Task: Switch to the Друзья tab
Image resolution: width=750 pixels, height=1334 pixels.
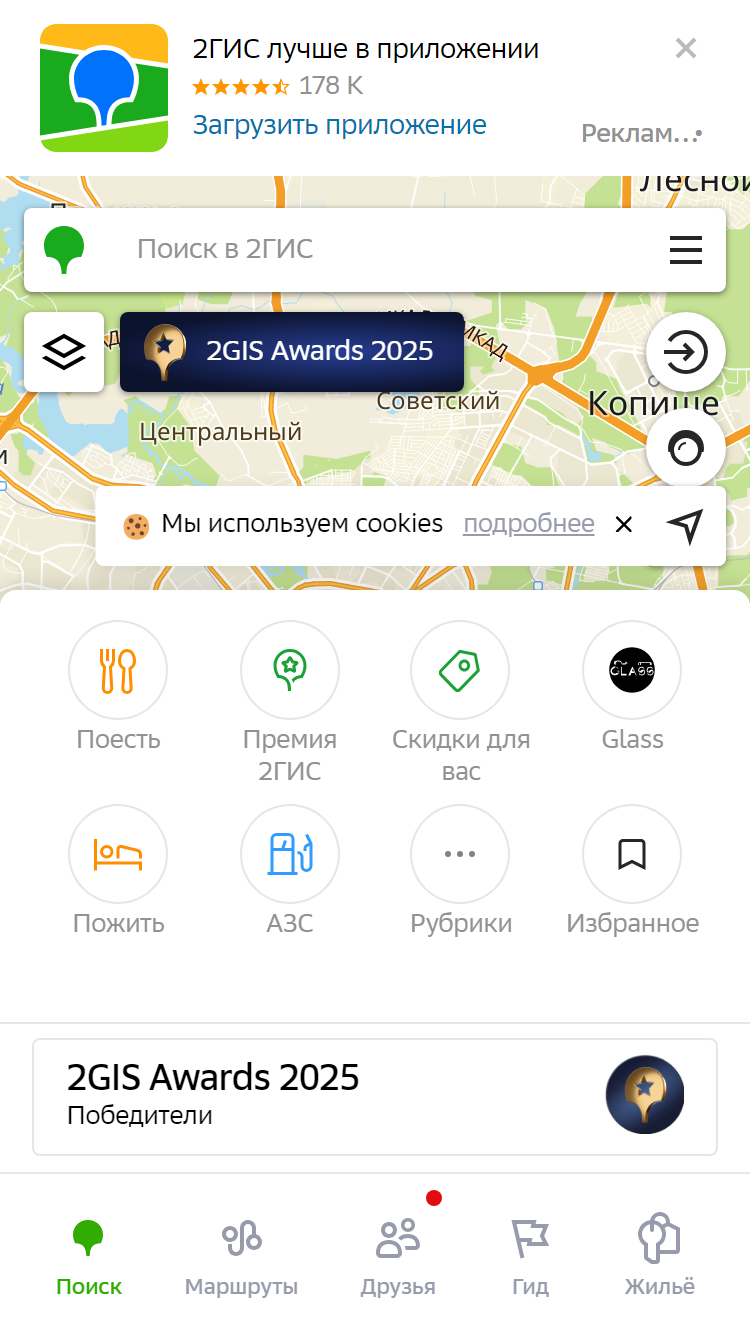Action: 398,1256
